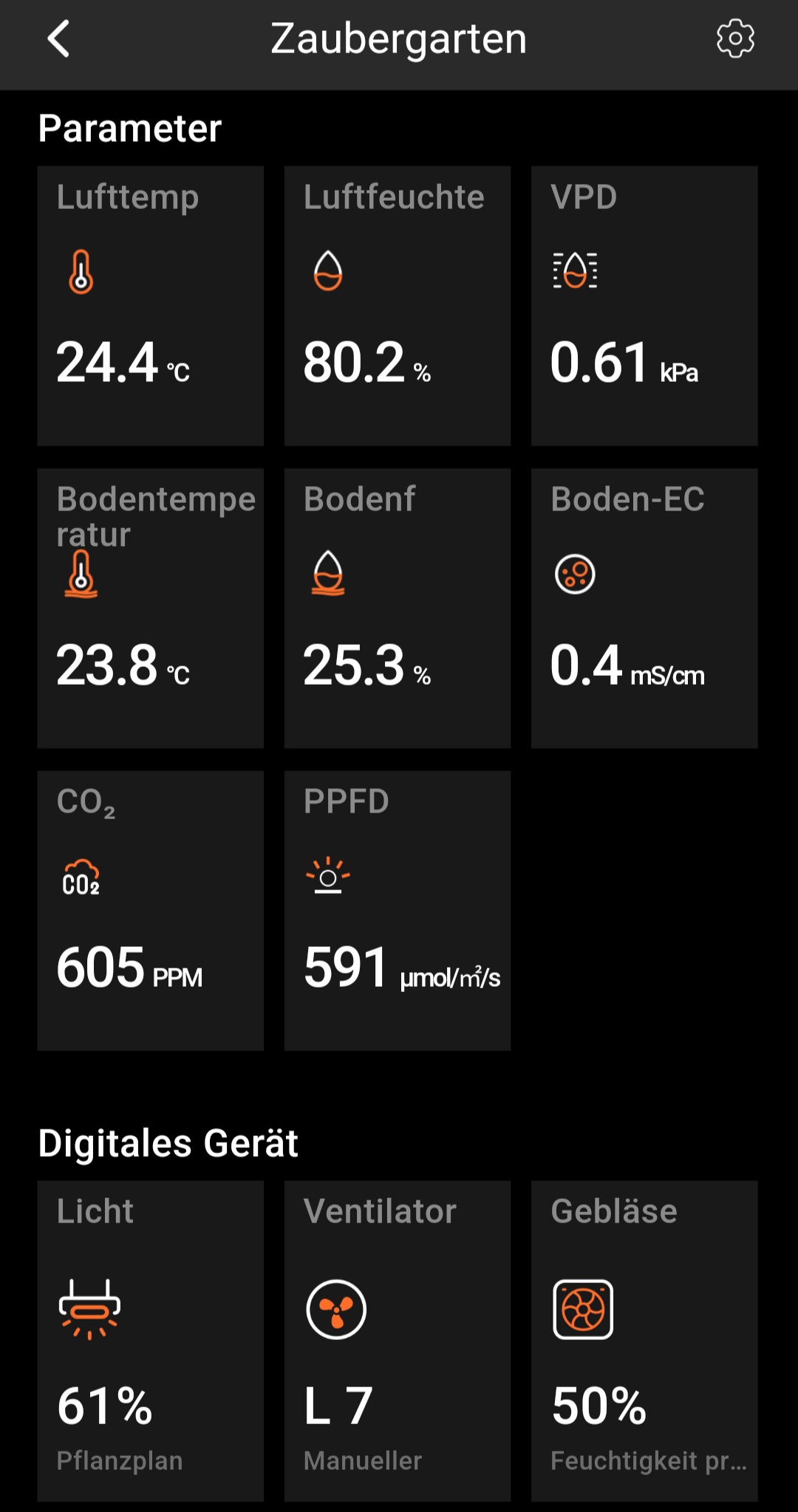Open the settings gear icon
The width and height of the screenshot is (798, 1512).
pos(735,38)
